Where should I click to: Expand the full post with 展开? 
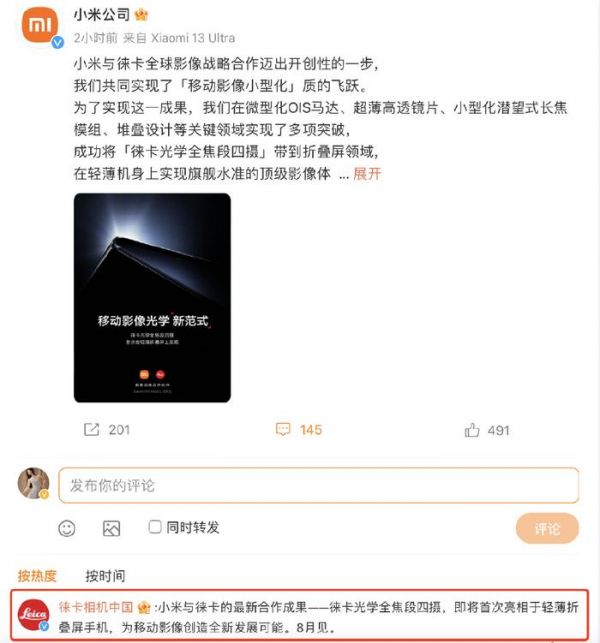pos(367,173)
